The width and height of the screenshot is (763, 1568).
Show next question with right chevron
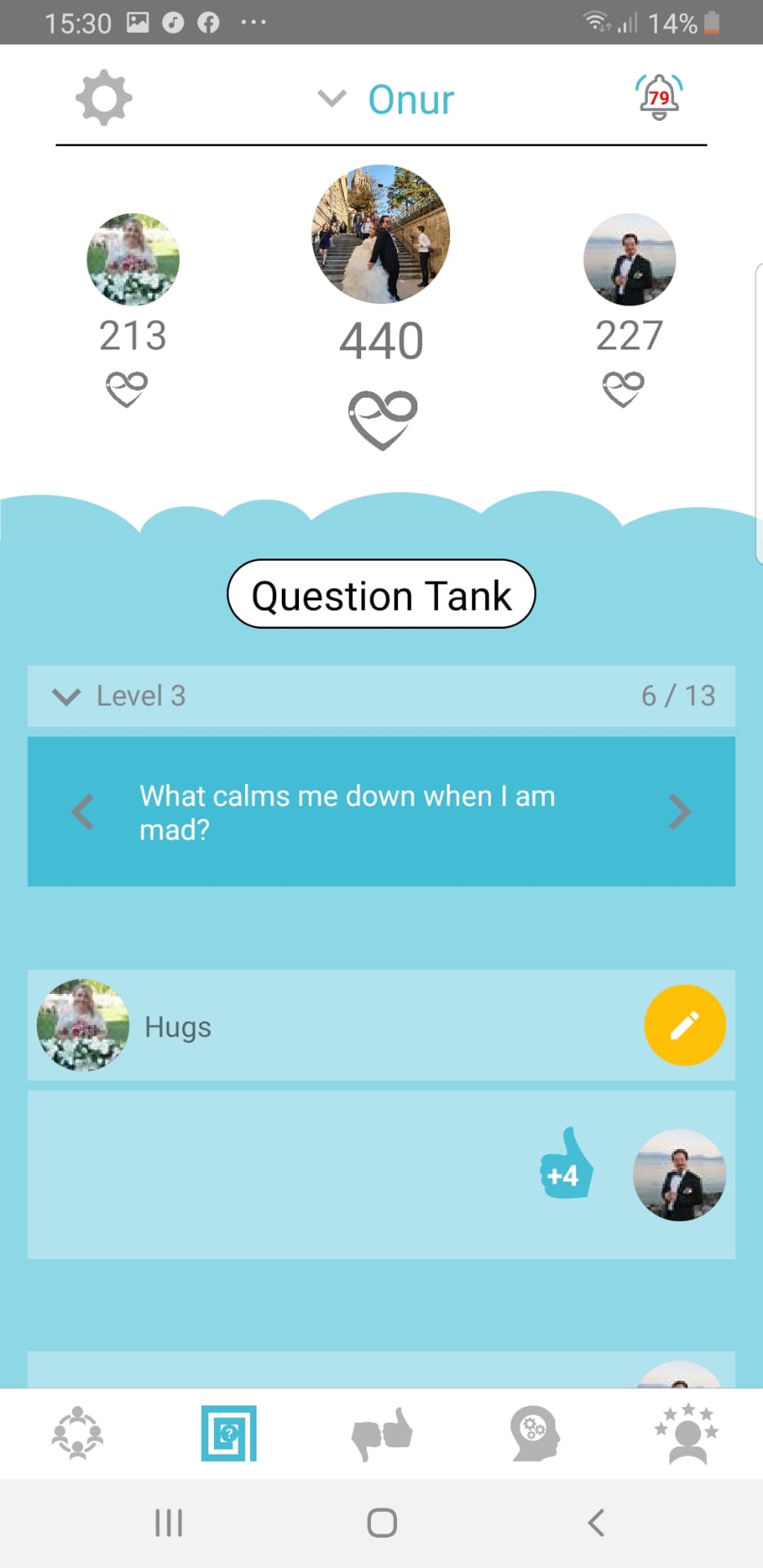(680, 811)
